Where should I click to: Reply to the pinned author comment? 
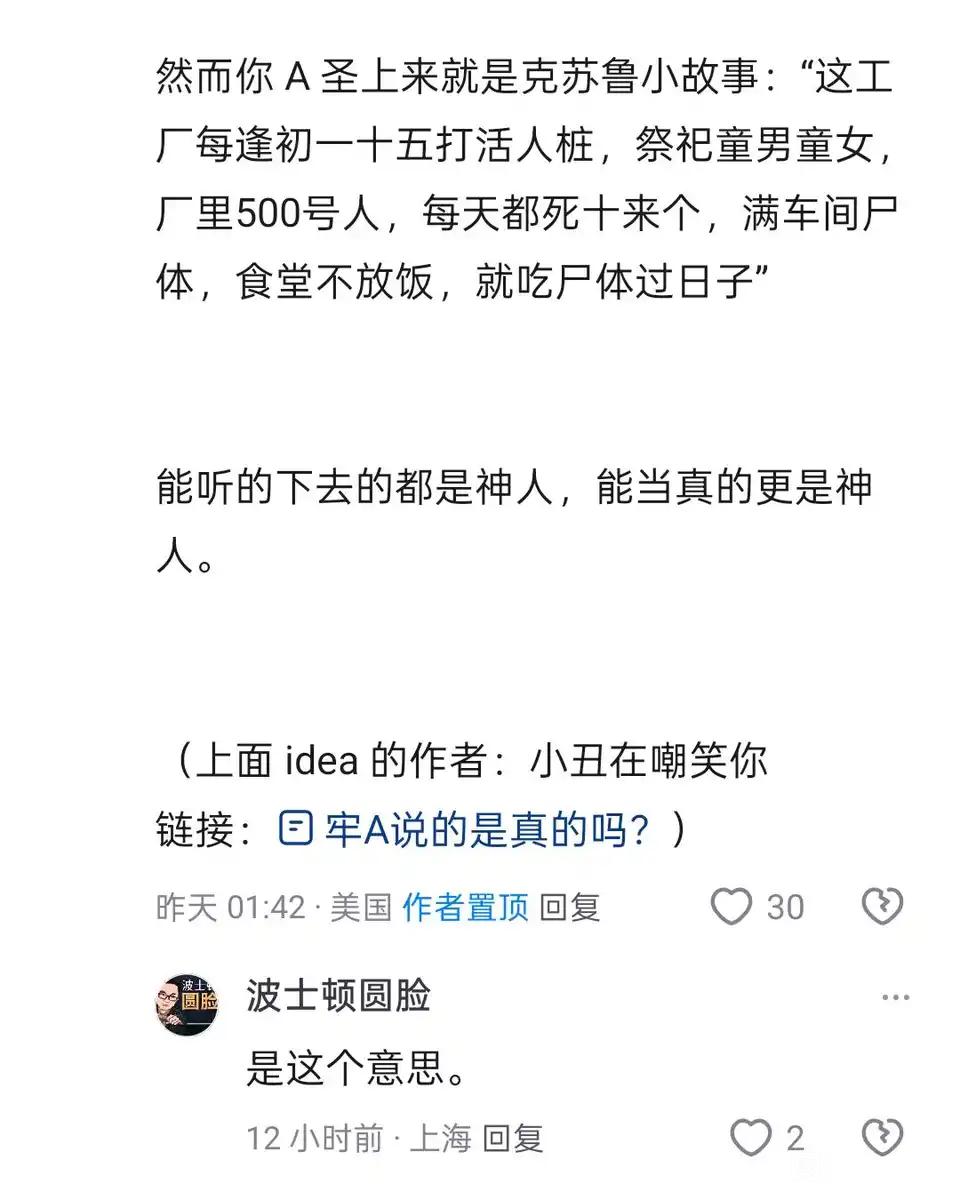click(x=570, y=907)
